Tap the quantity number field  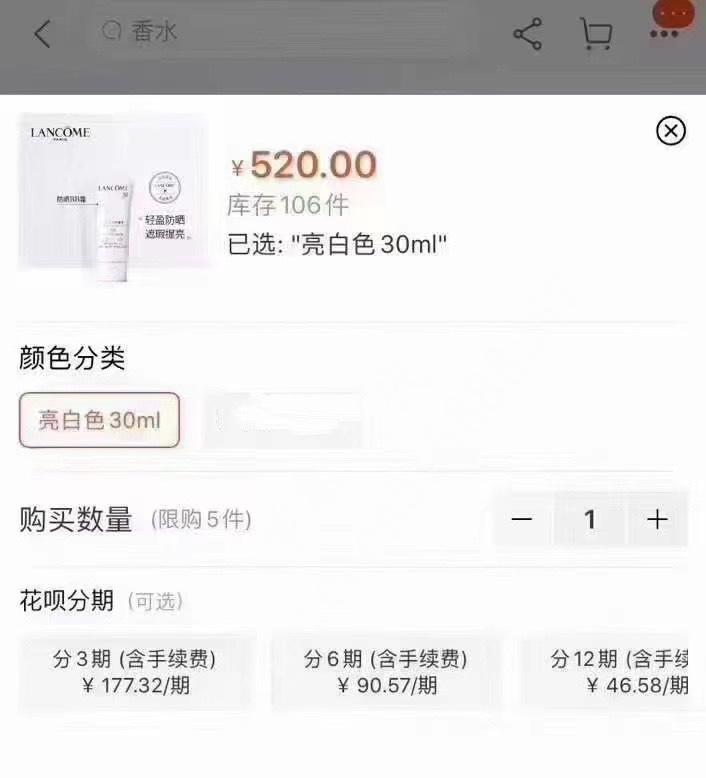click(x=590, y=519)
